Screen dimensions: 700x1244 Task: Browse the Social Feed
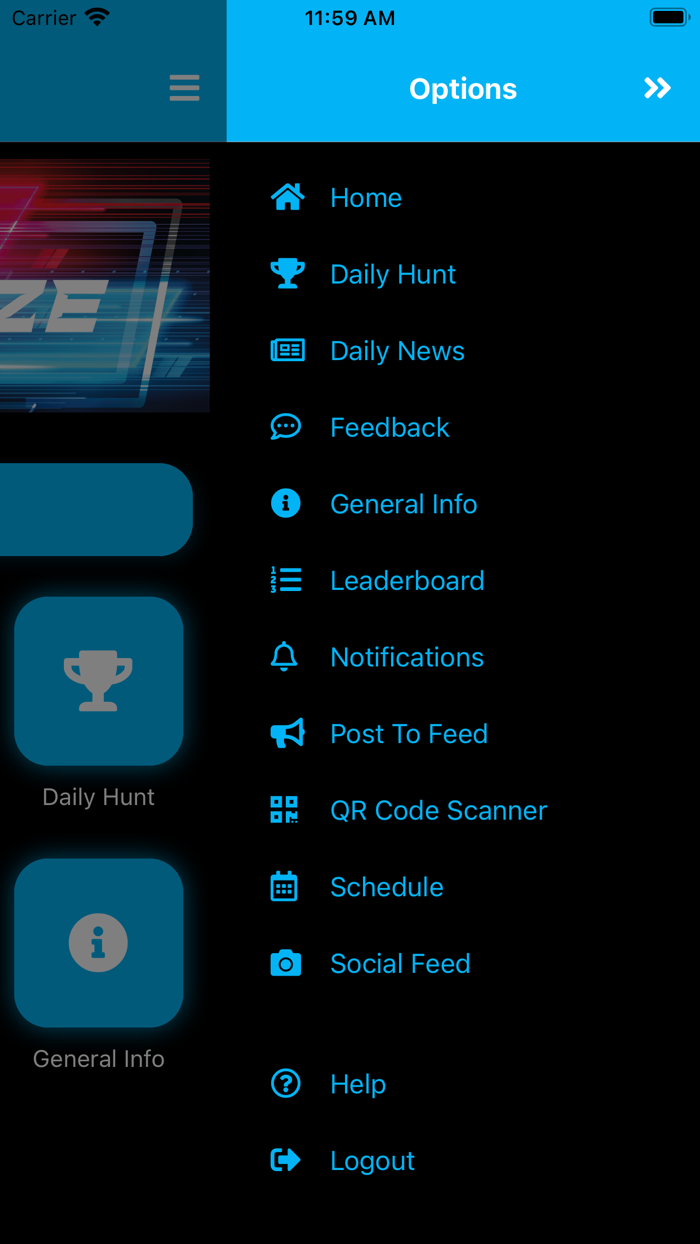(x=400, y=964)
